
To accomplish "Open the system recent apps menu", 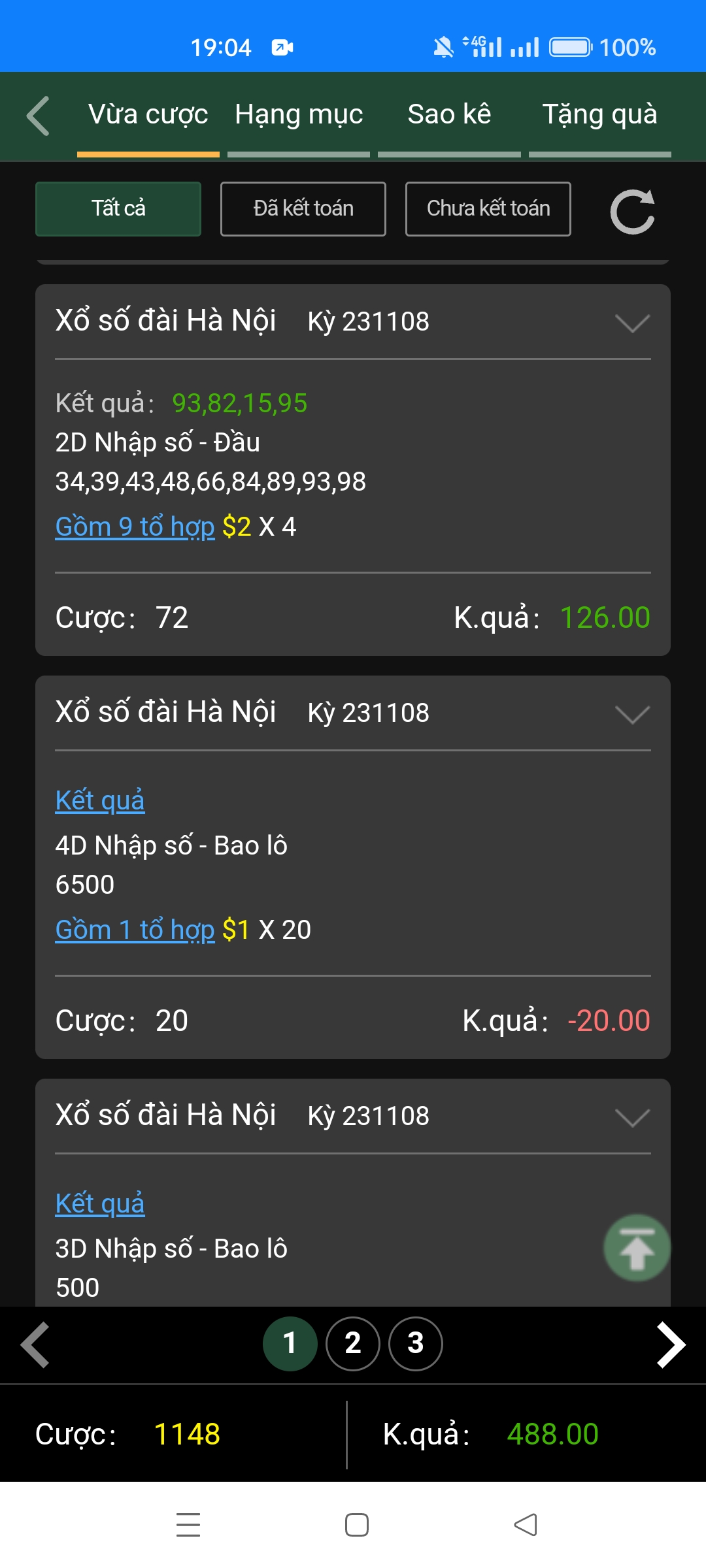I will (188, 1525).
